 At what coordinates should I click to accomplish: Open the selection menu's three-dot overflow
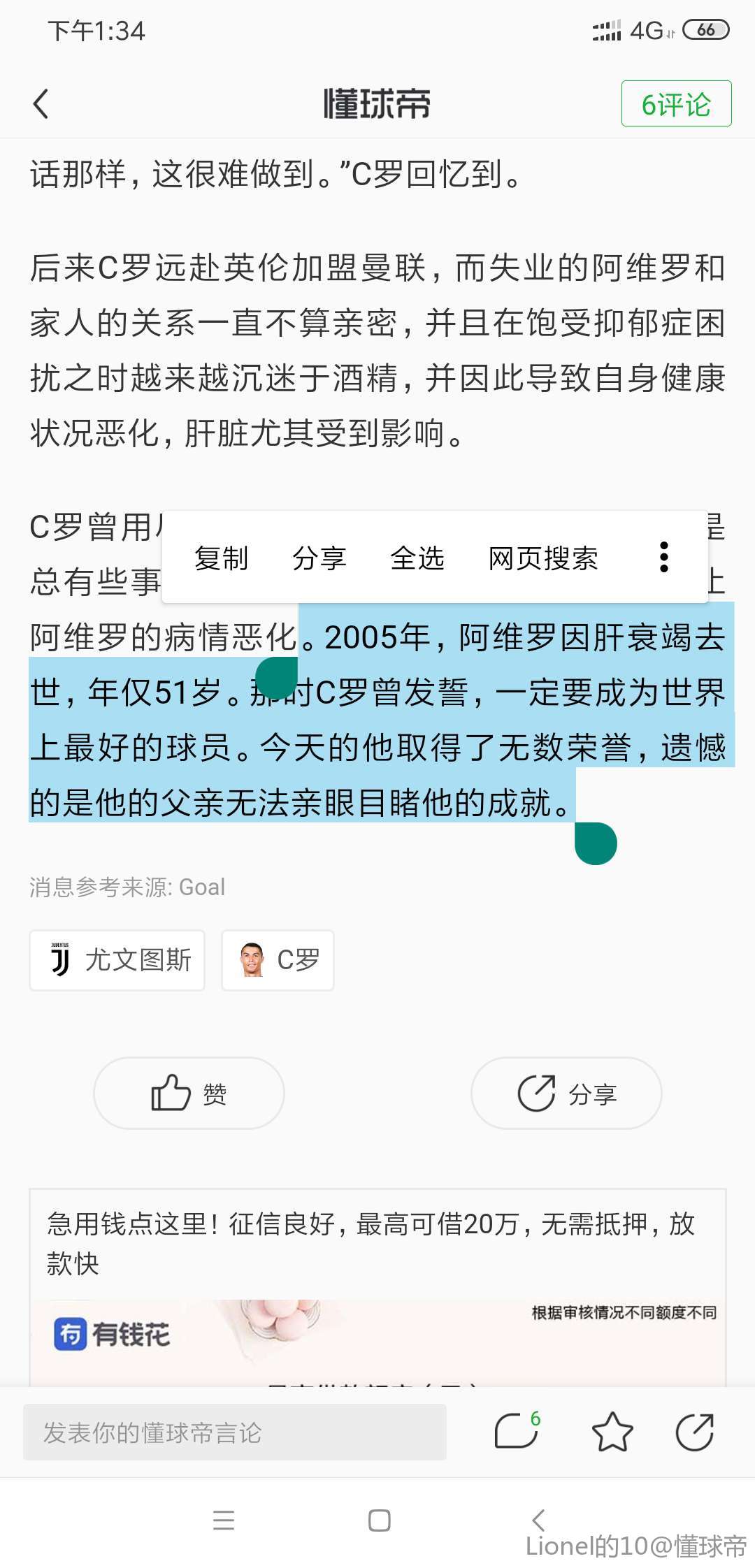(664, 558)
